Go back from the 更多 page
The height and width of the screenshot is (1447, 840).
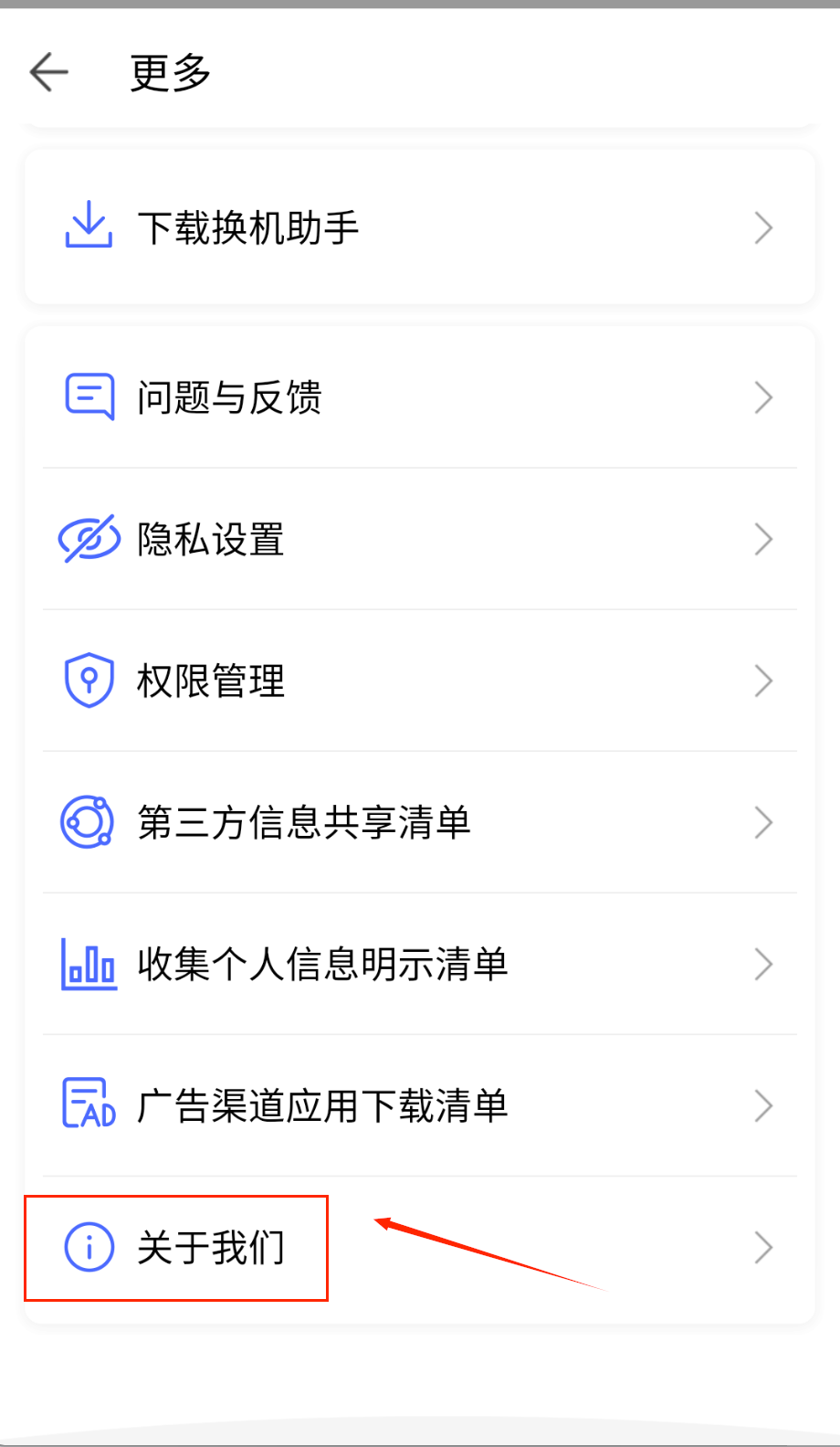click(49, 72)
